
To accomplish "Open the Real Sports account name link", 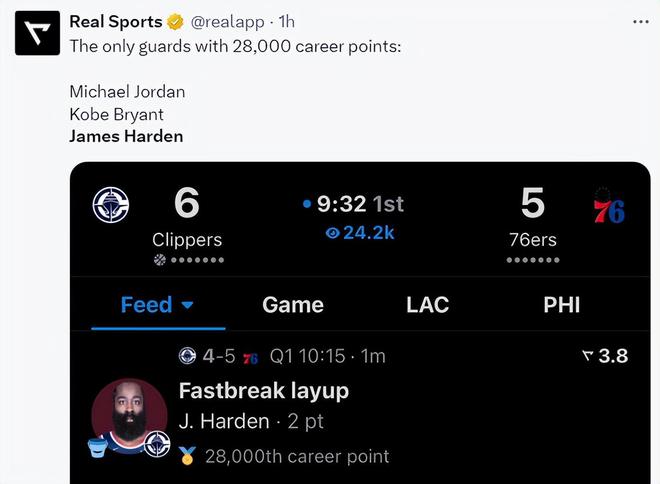I will point(116,22).
